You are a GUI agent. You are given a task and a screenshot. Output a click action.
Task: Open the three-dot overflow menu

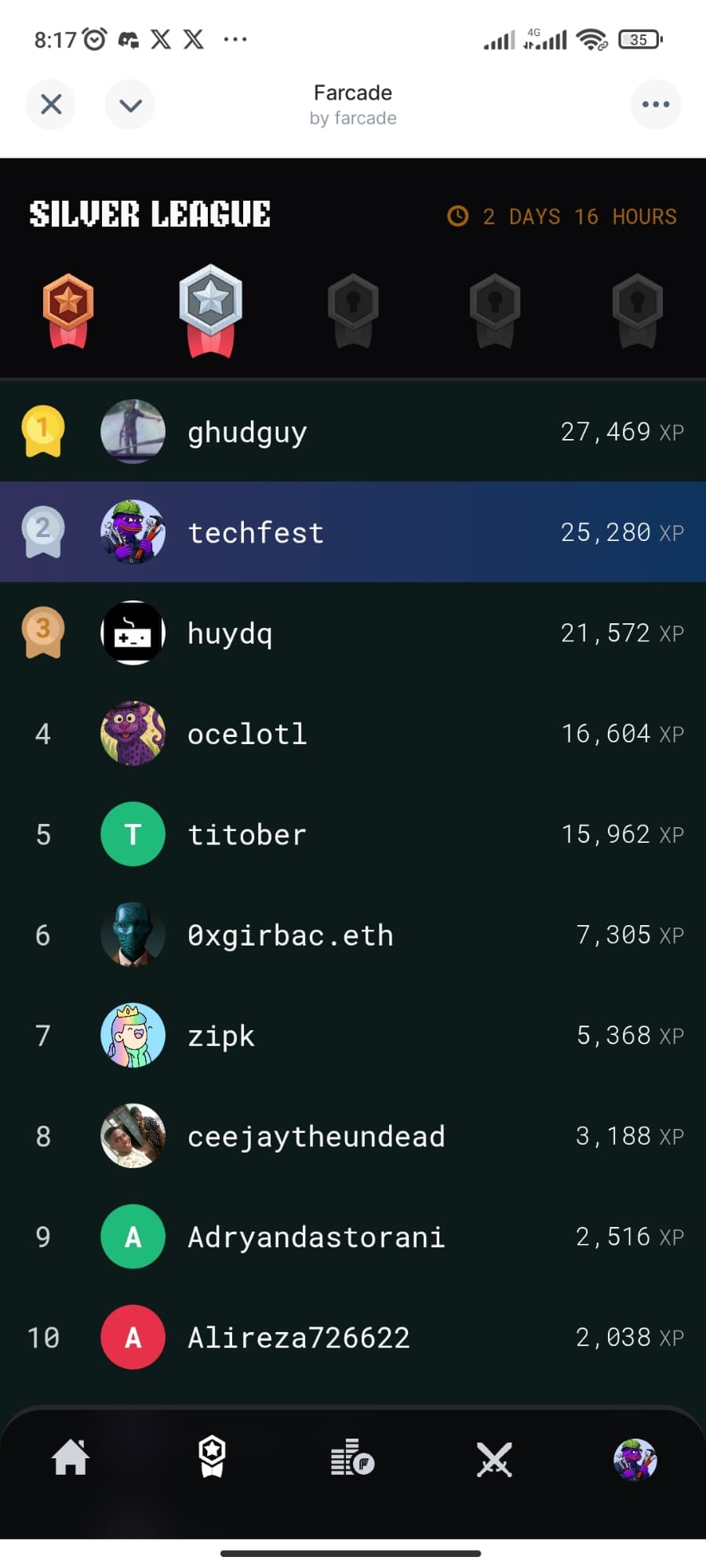pyautogui.click(x=655, y=104)
